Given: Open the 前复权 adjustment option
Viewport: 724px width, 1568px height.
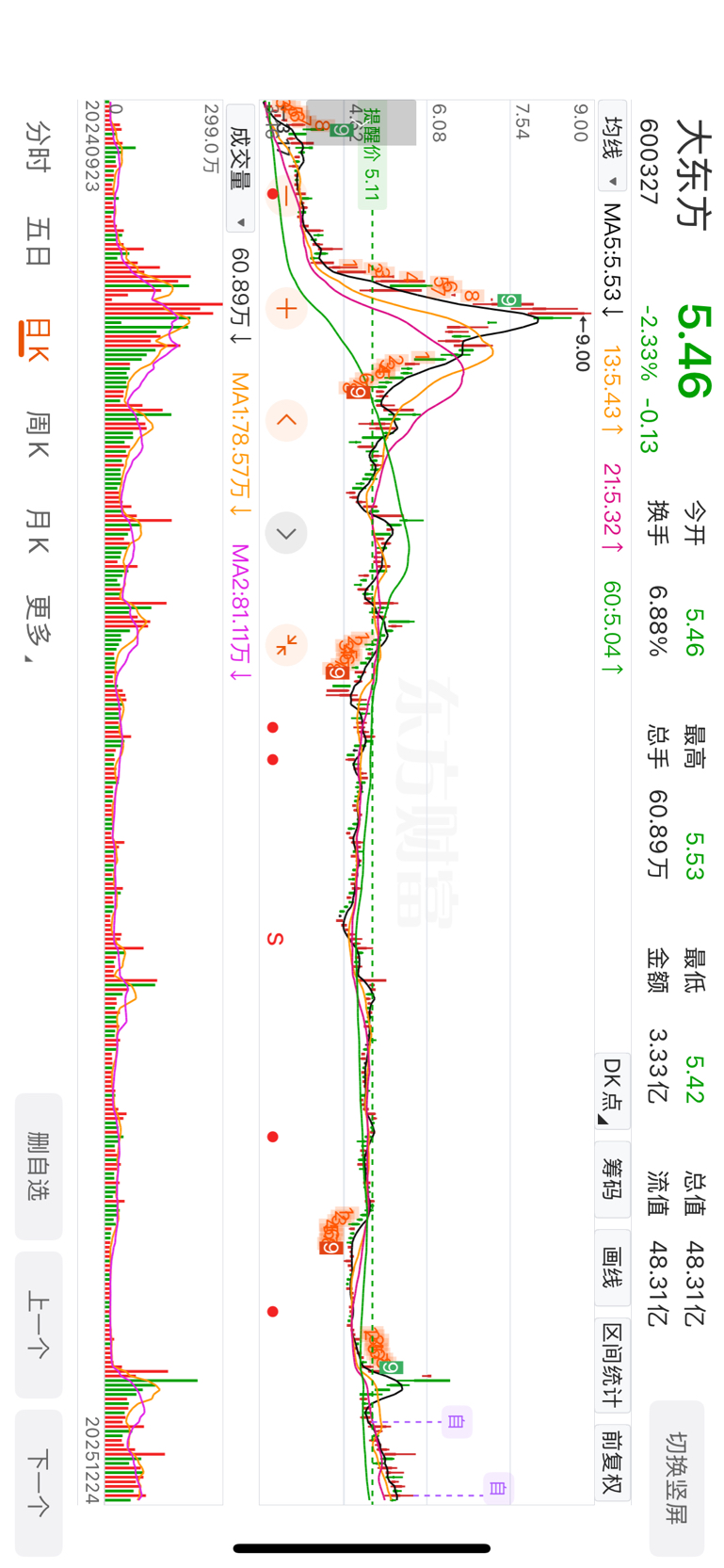Looking at the screenshot, I should coord(612,1462).
